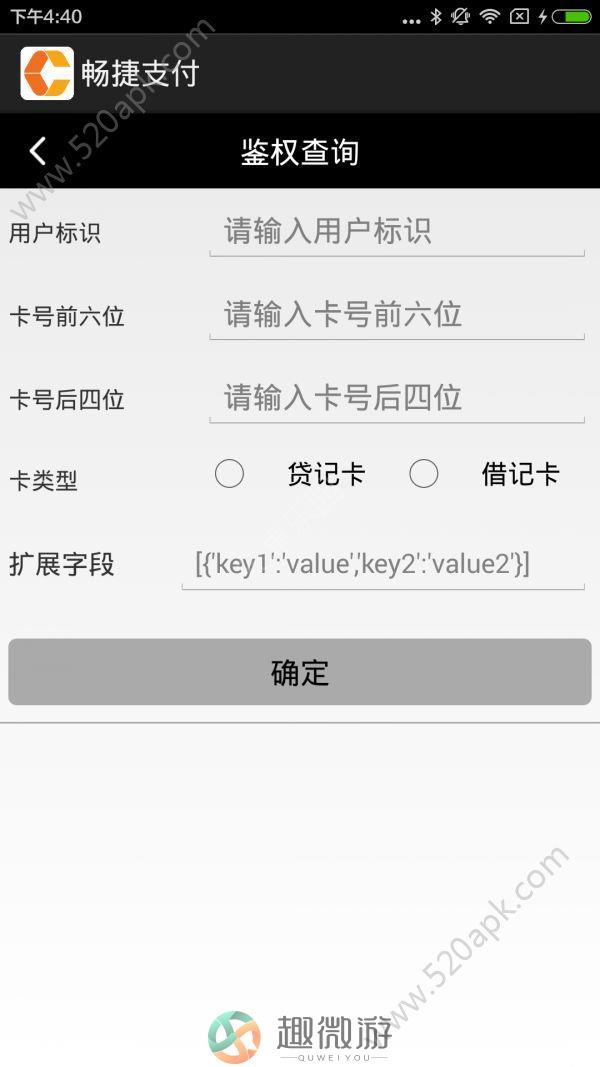Edit the 扩展字段 key-value field
The image size is (600, 1067).
pyautogui.click(x=383, y=564)
